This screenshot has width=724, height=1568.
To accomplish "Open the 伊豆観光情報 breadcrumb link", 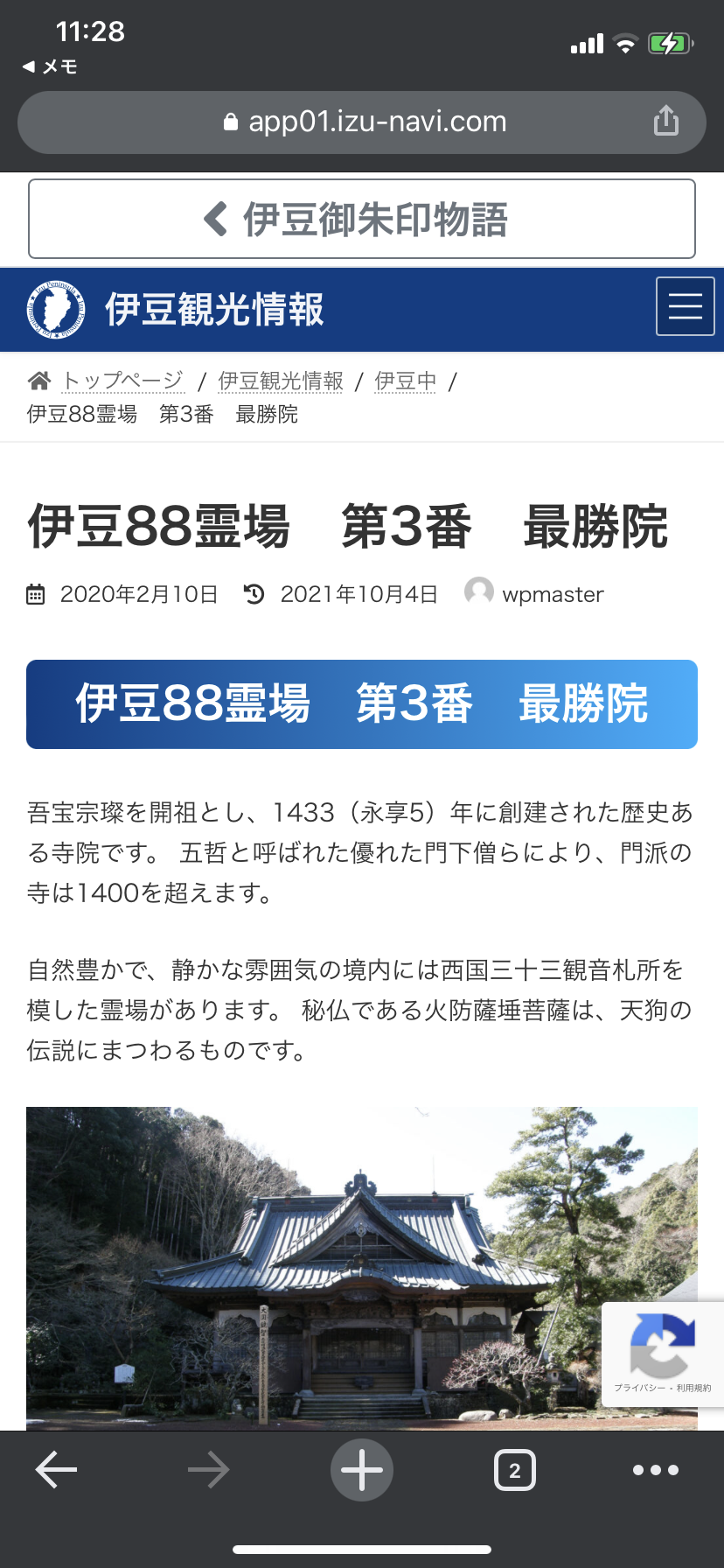I will [x=280, y=381].
